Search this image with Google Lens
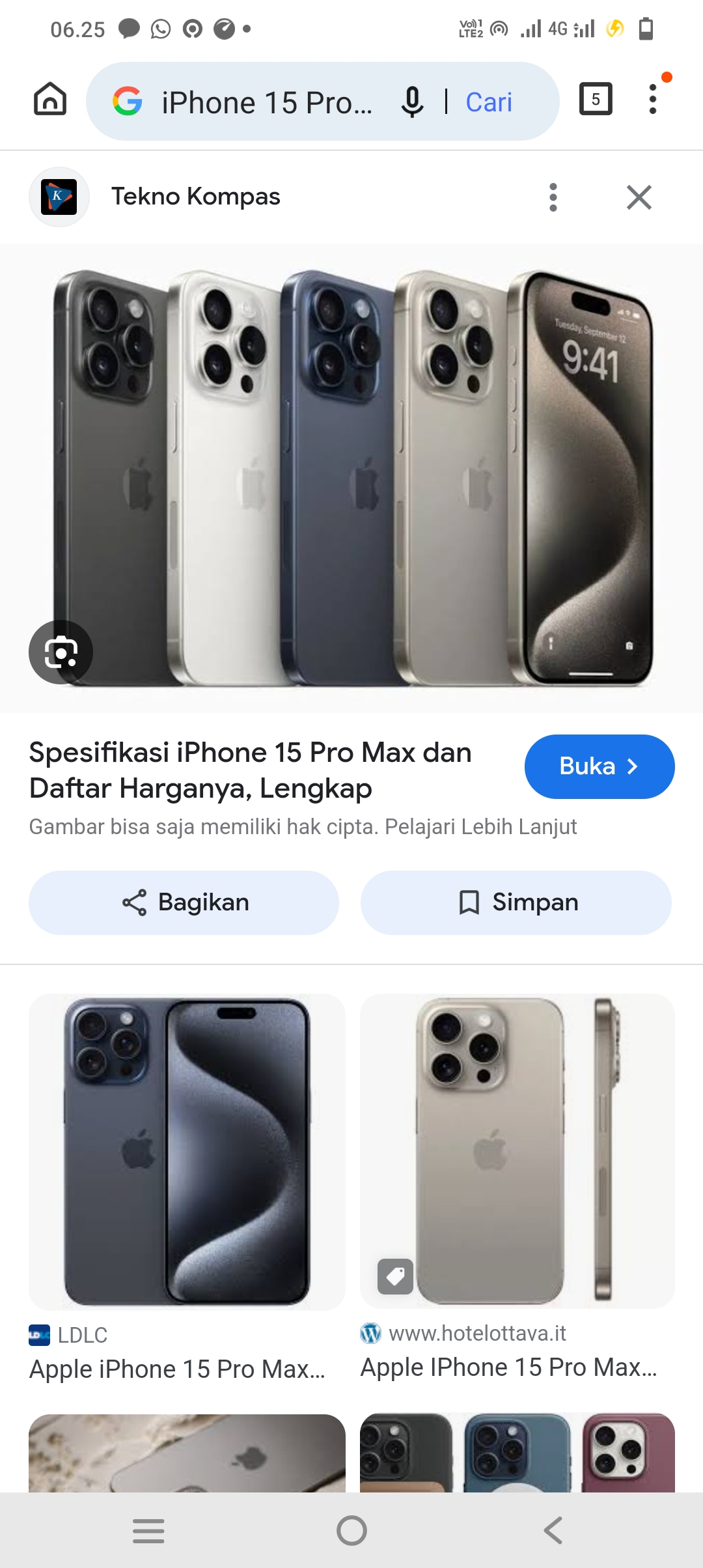The image size is (703, 1568). [x=61, y=652]
